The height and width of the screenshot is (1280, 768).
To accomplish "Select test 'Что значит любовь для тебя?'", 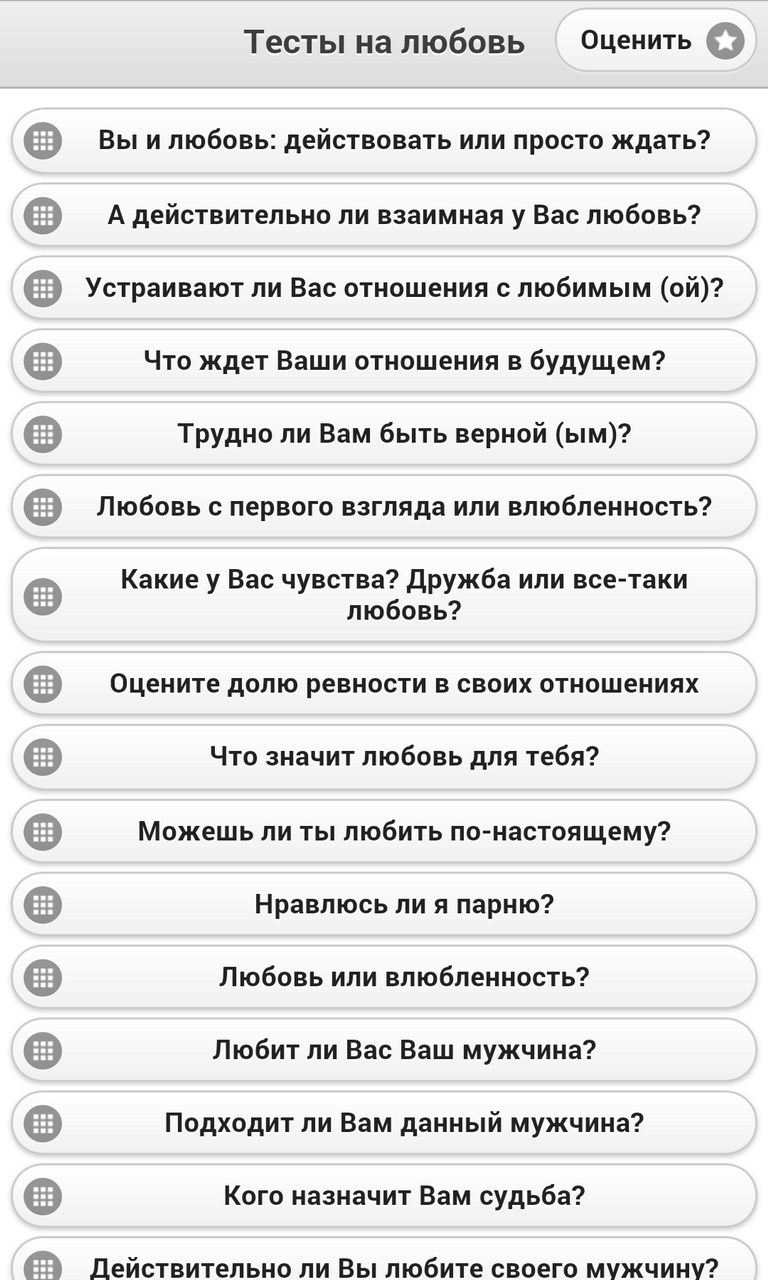I will (384, 757).
